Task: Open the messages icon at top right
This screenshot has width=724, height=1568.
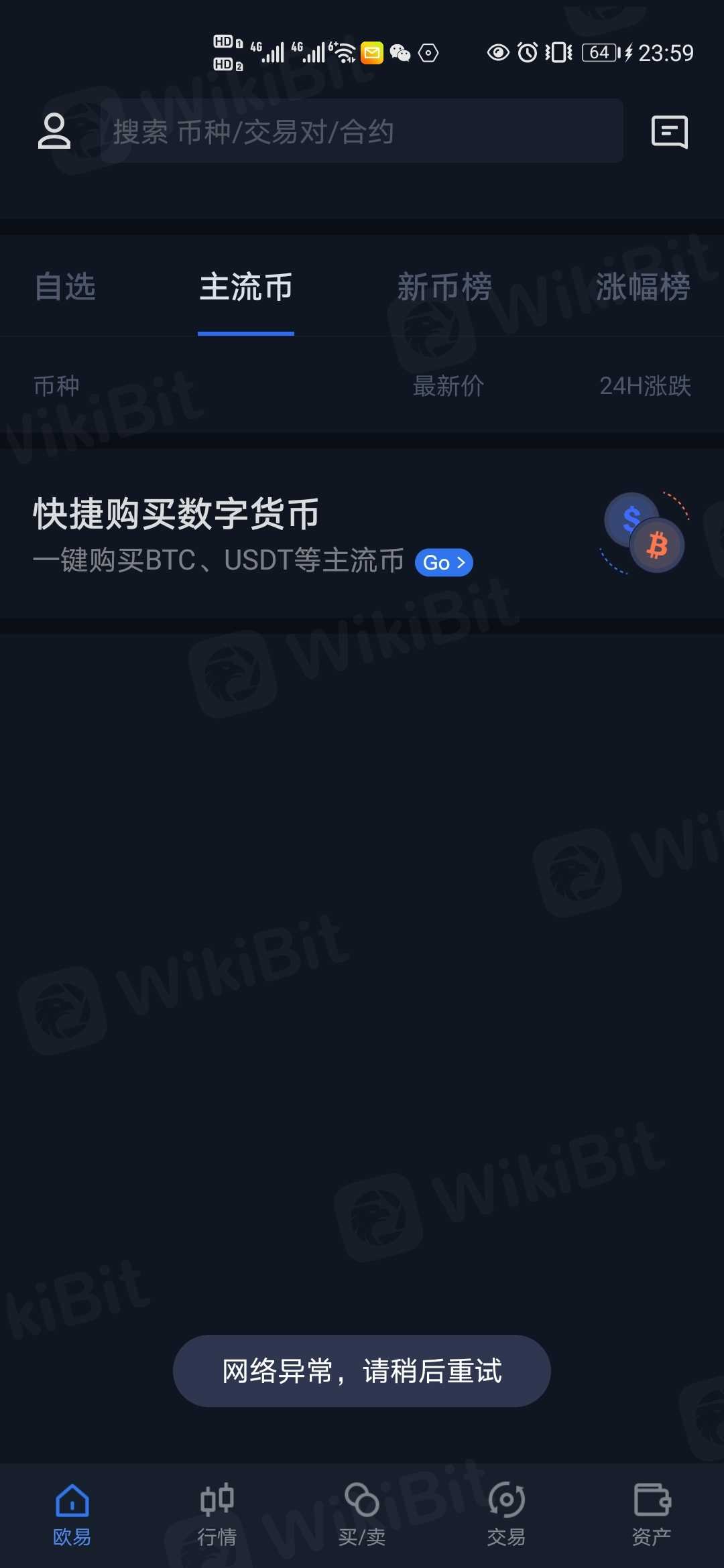Action: coord(669,131)
